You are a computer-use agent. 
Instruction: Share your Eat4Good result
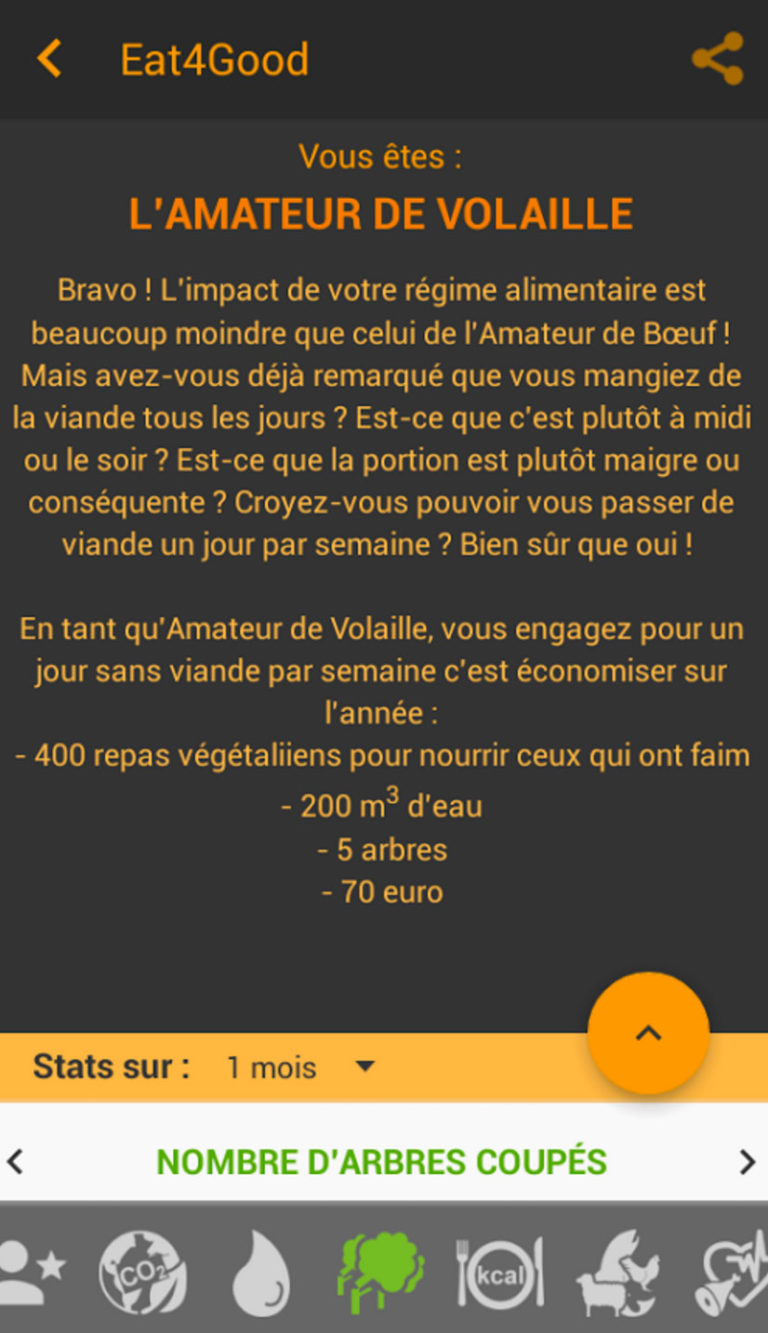[717, 59]
